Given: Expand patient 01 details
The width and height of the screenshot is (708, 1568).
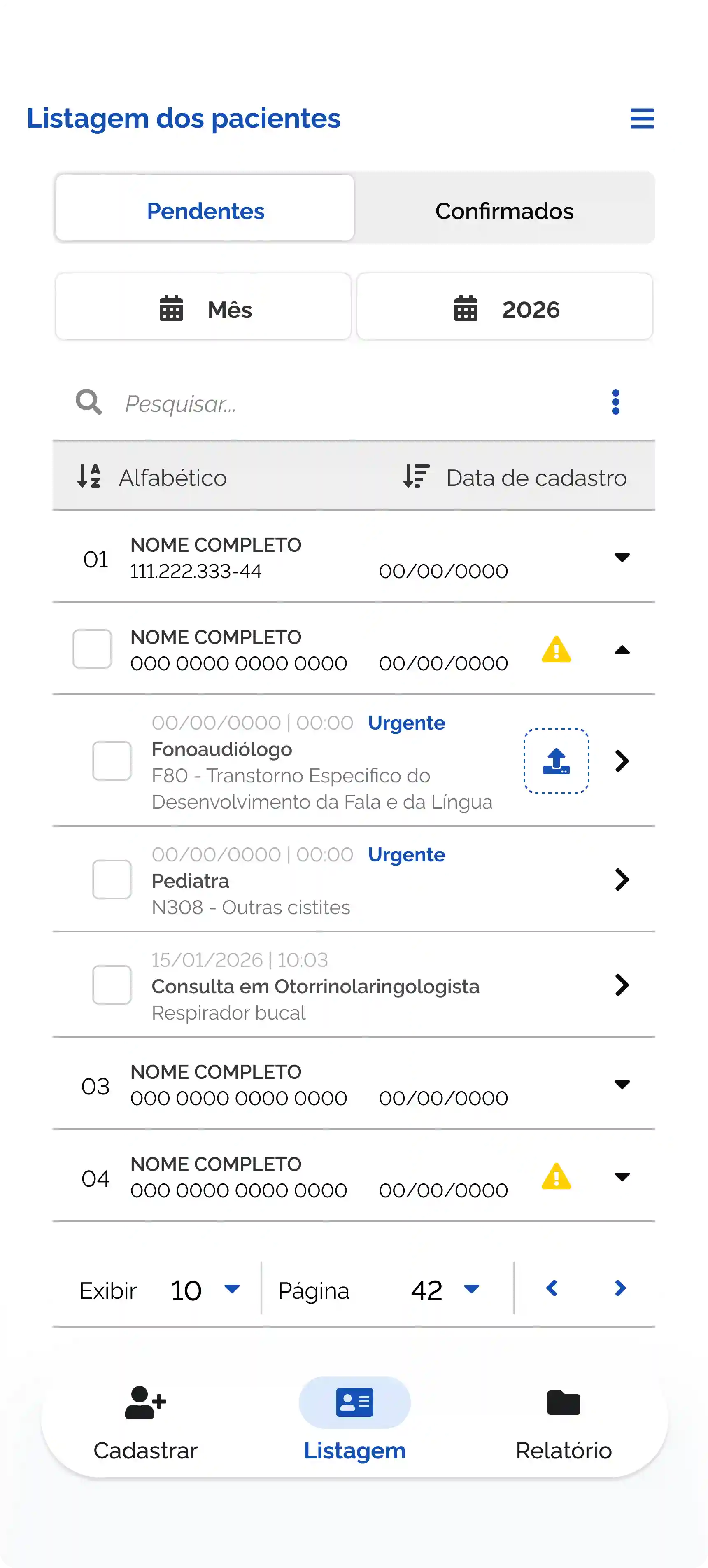Looking at the screenshot, I should 622,558.
